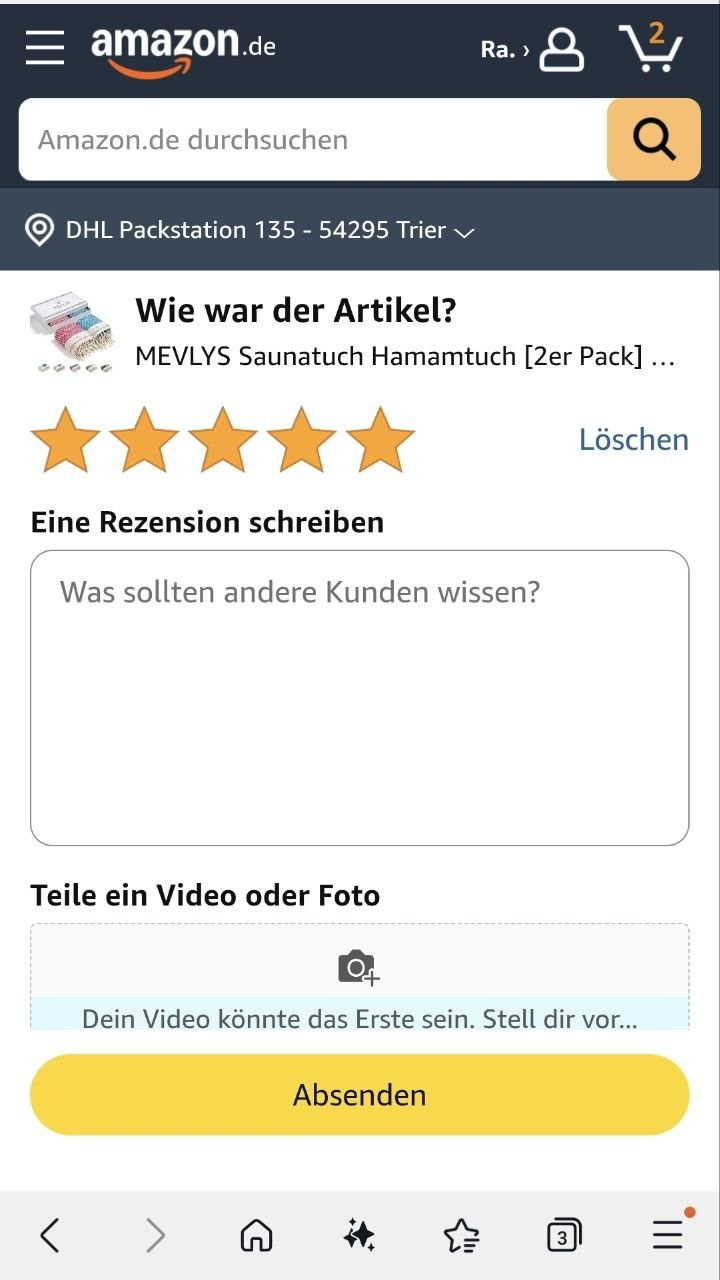Show the 3 open browser tabs
Viewport: 720px width, 1280px height.
(564, 1237)
